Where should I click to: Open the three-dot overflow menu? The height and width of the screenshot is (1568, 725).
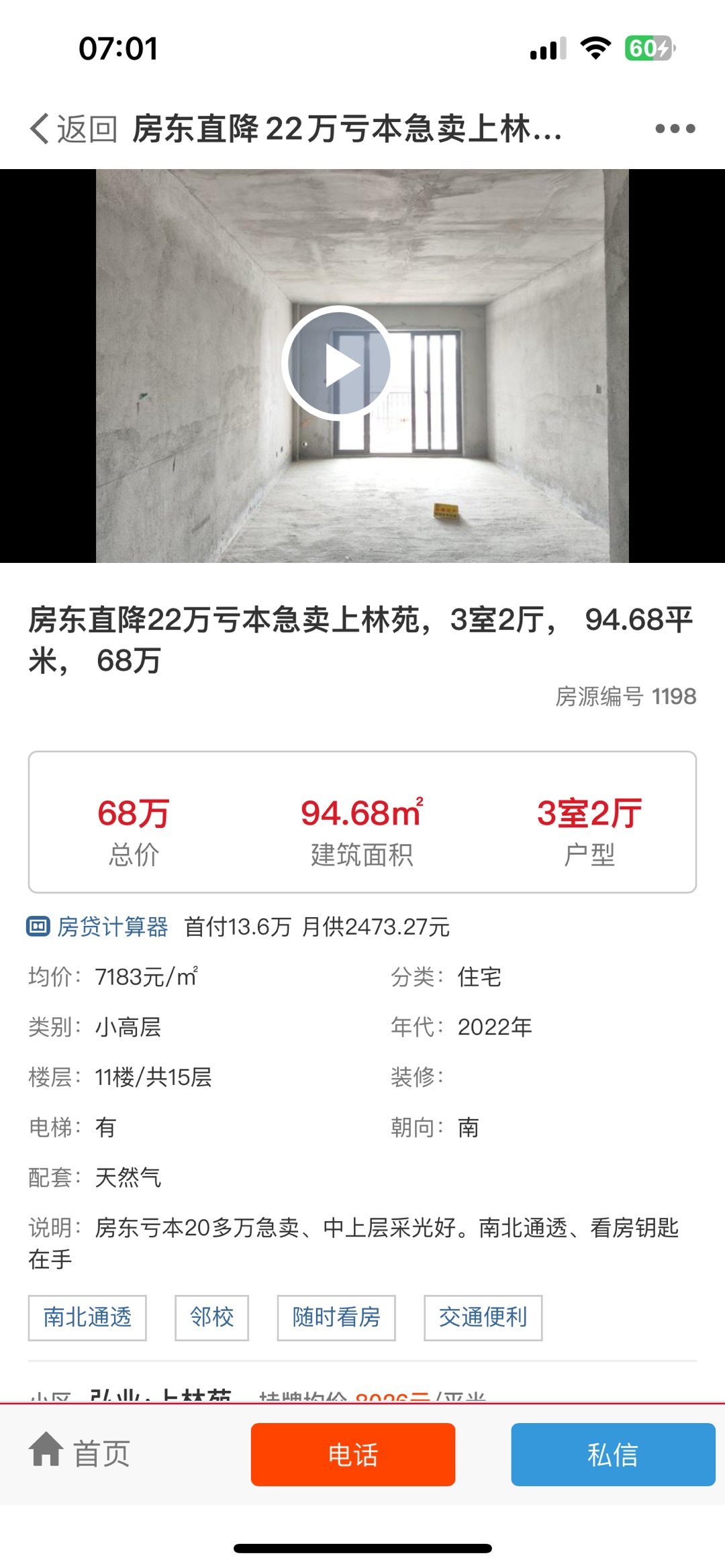tap(675, 128)
